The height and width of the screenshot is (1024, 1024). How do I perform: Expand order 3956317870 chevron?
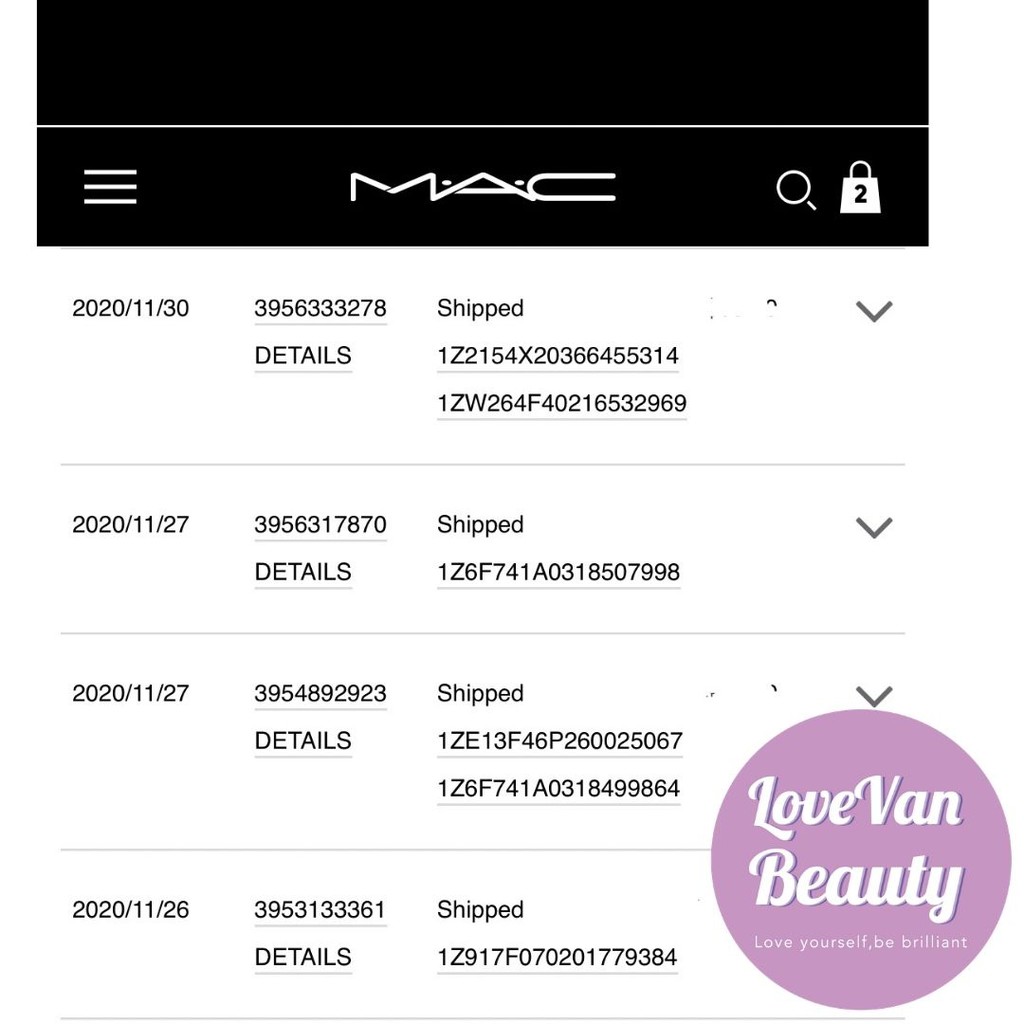click(874, 527)
